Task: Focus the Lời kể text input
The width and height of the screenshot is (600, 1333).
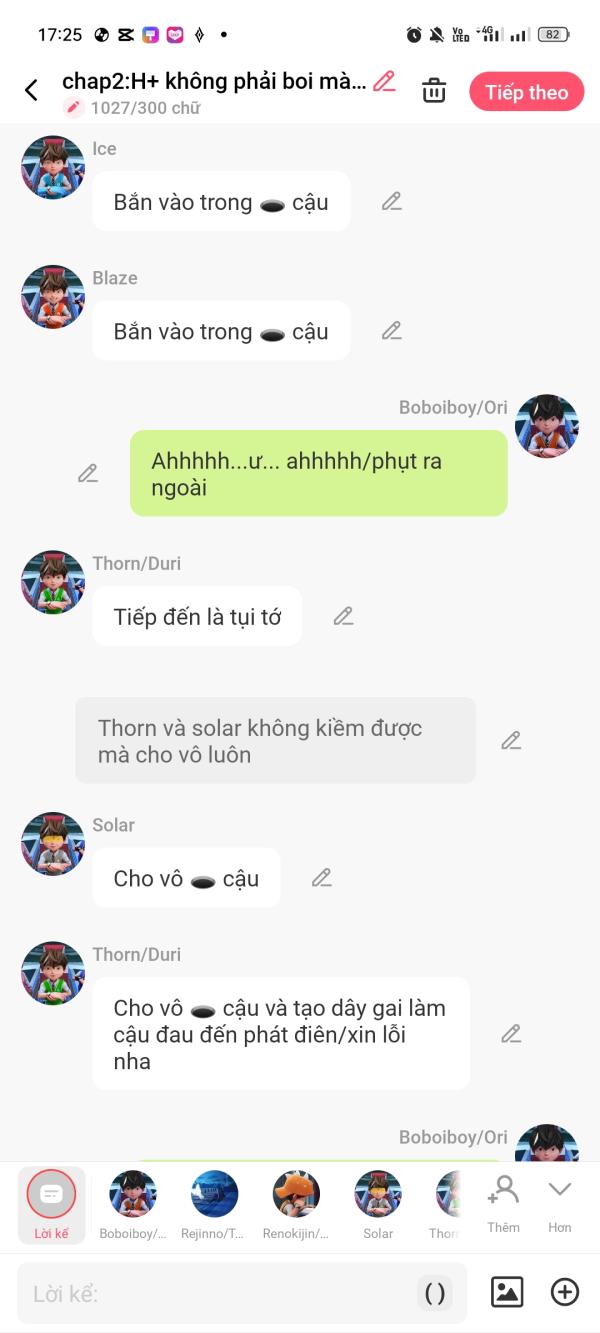Action: (x=220, y=1293)
